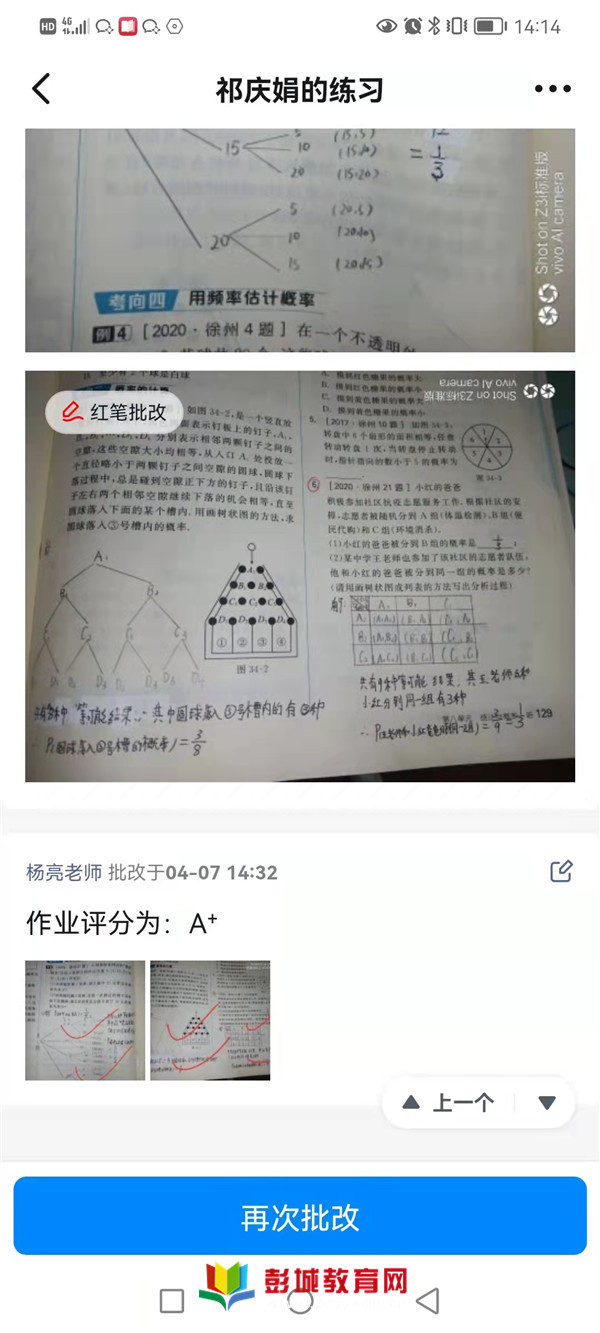Edit the teacher's grading comment

point(561,871)
